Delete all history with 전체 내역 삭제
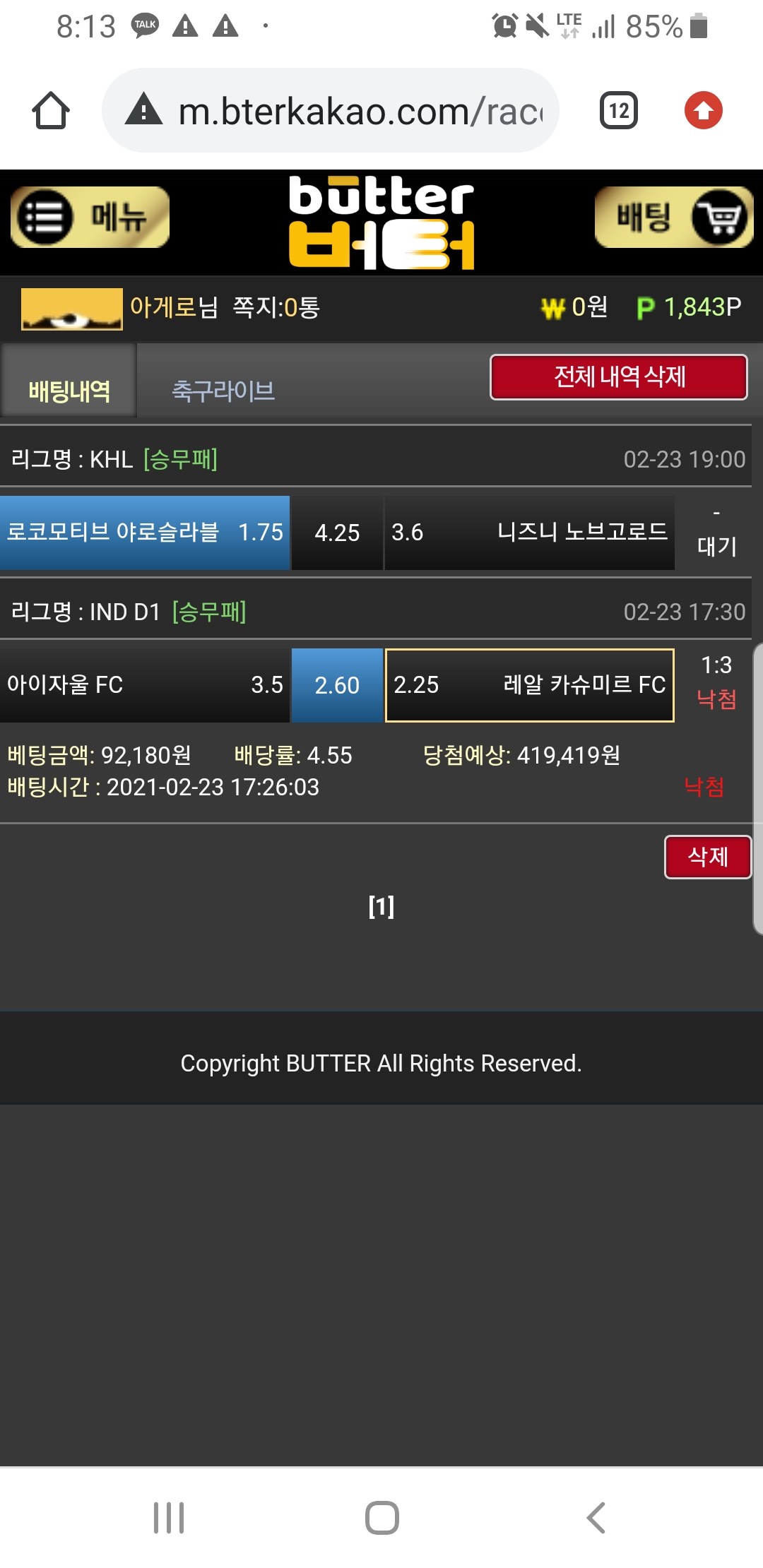Screen dimensions: 763x1568 [618, 377]
